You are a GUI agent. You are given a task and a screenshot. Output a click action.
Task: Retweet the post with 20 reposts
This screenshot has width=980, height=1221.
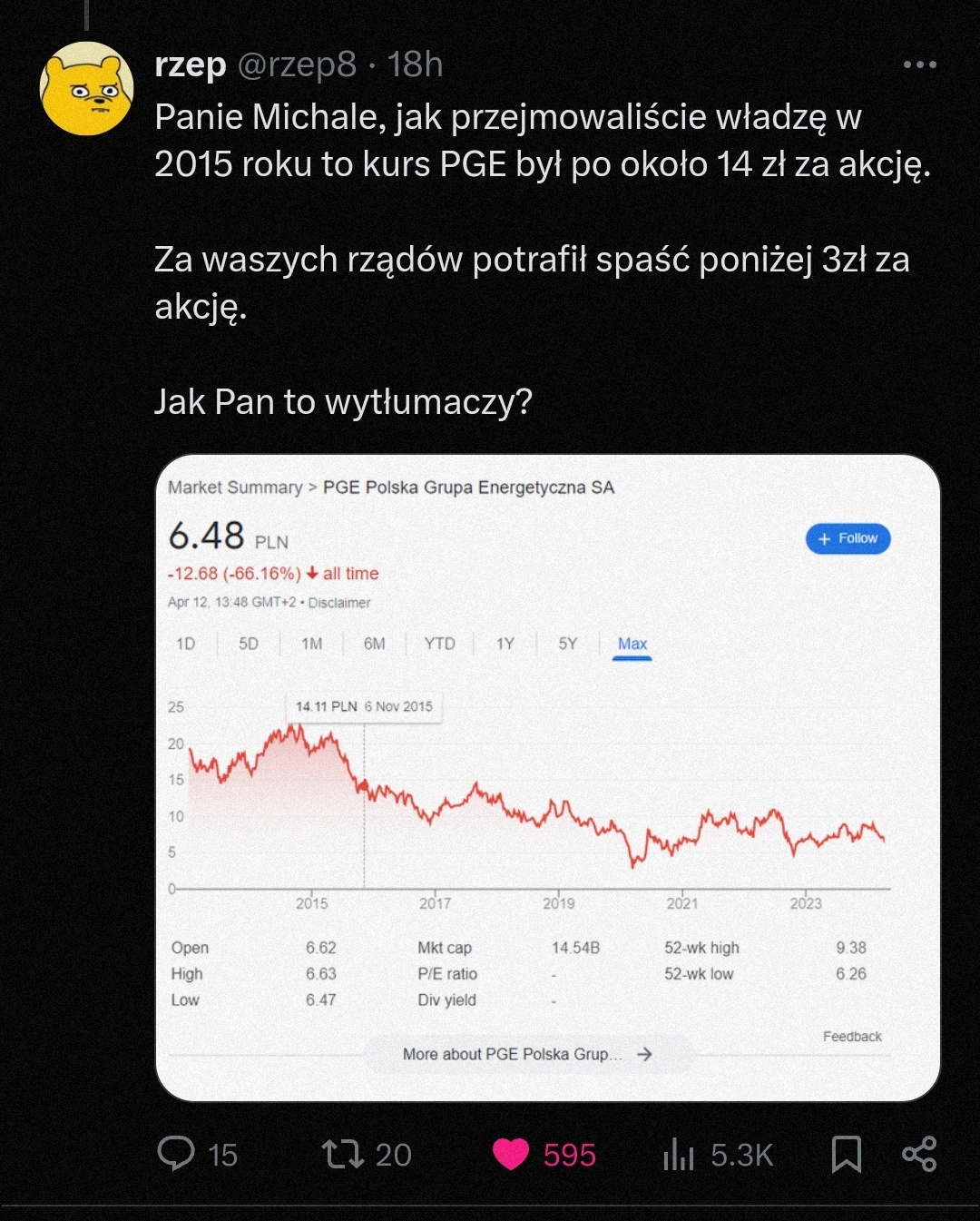tap(343, 1154)
